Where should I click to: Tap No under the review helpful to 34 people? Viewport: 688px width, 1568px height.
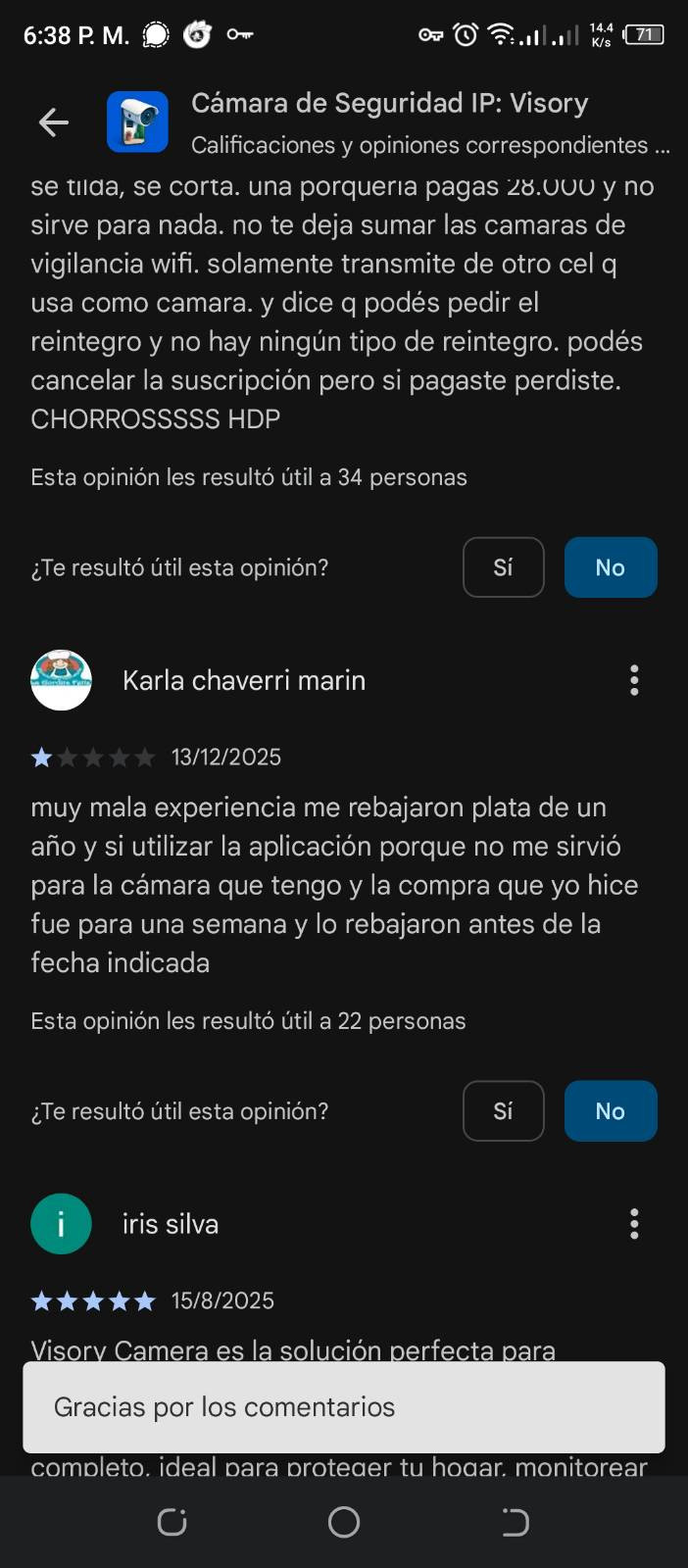pyautogui.click(x=610, y=567)
